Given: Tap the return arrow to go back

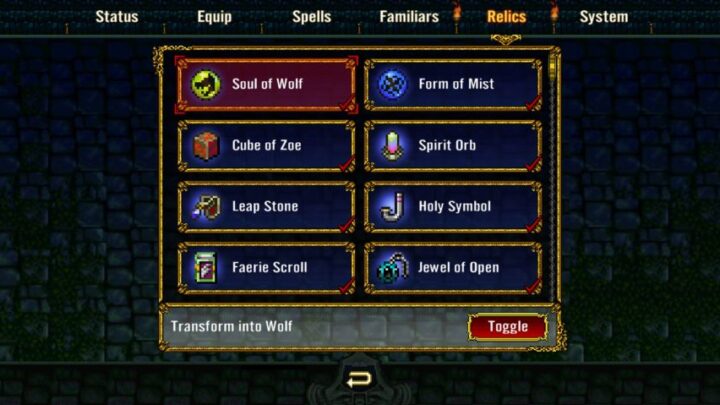Looking at the screenshot, I should [x=357, y=380].
